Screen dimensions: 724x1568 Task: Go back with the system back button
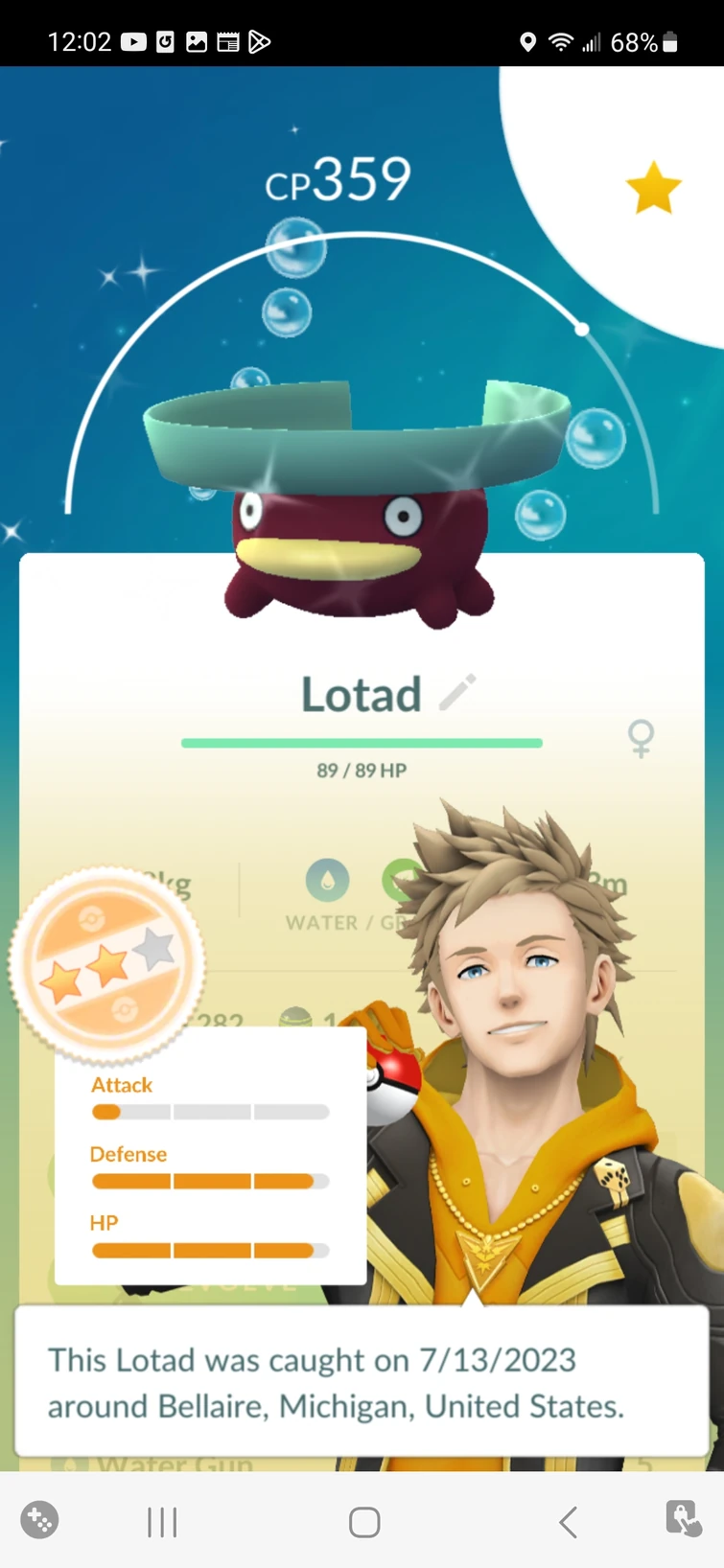(x=568, y=1521)
